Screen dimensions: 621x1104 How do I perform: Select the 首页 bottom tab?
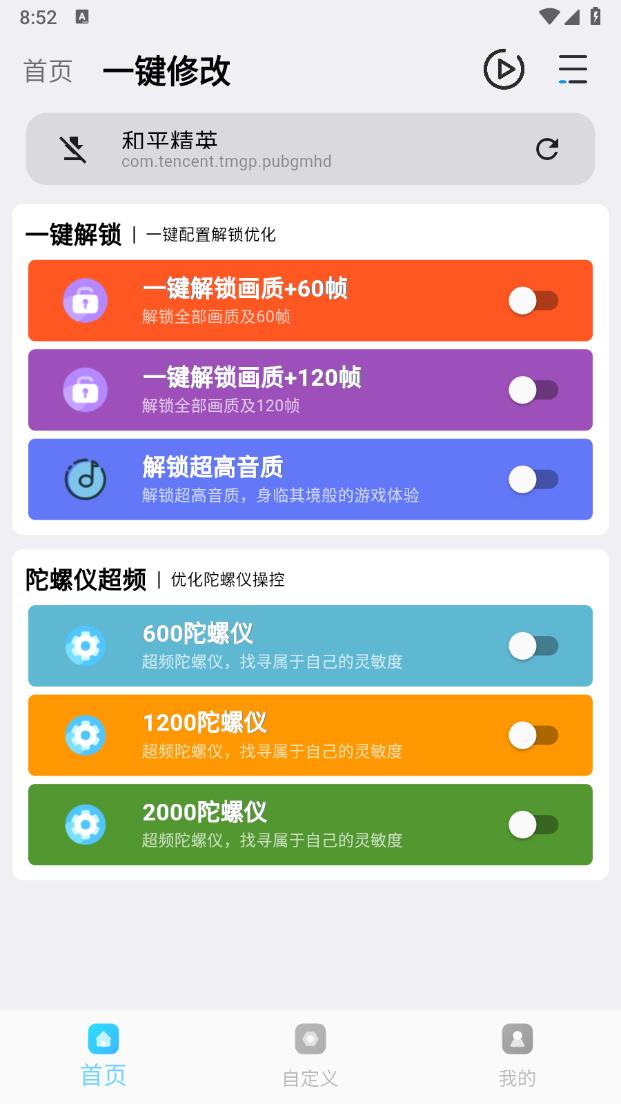click(x=104, y=1055)
